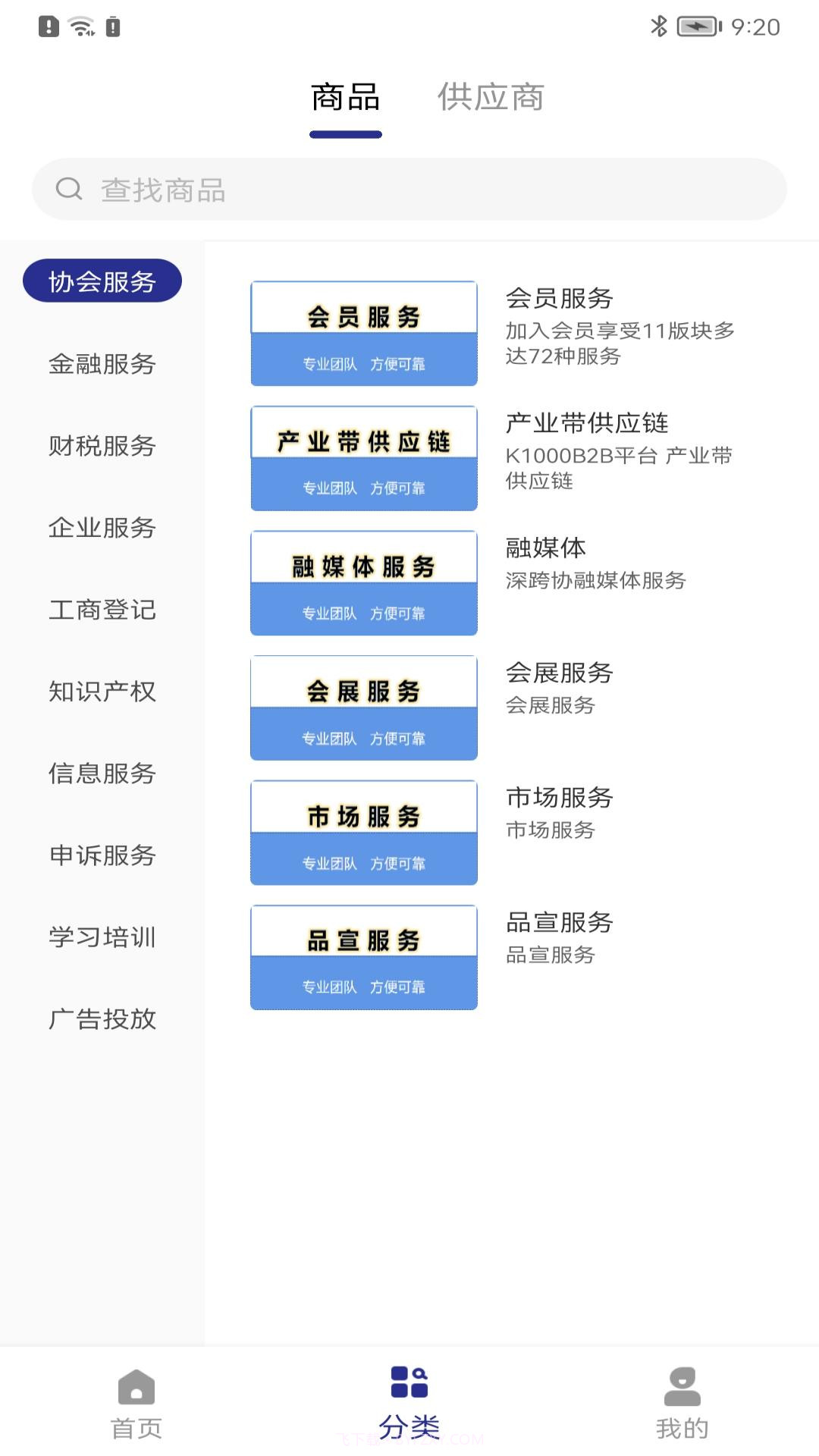
Task: Open the 会员服务 product thumbnail
Action: point(363,332)
